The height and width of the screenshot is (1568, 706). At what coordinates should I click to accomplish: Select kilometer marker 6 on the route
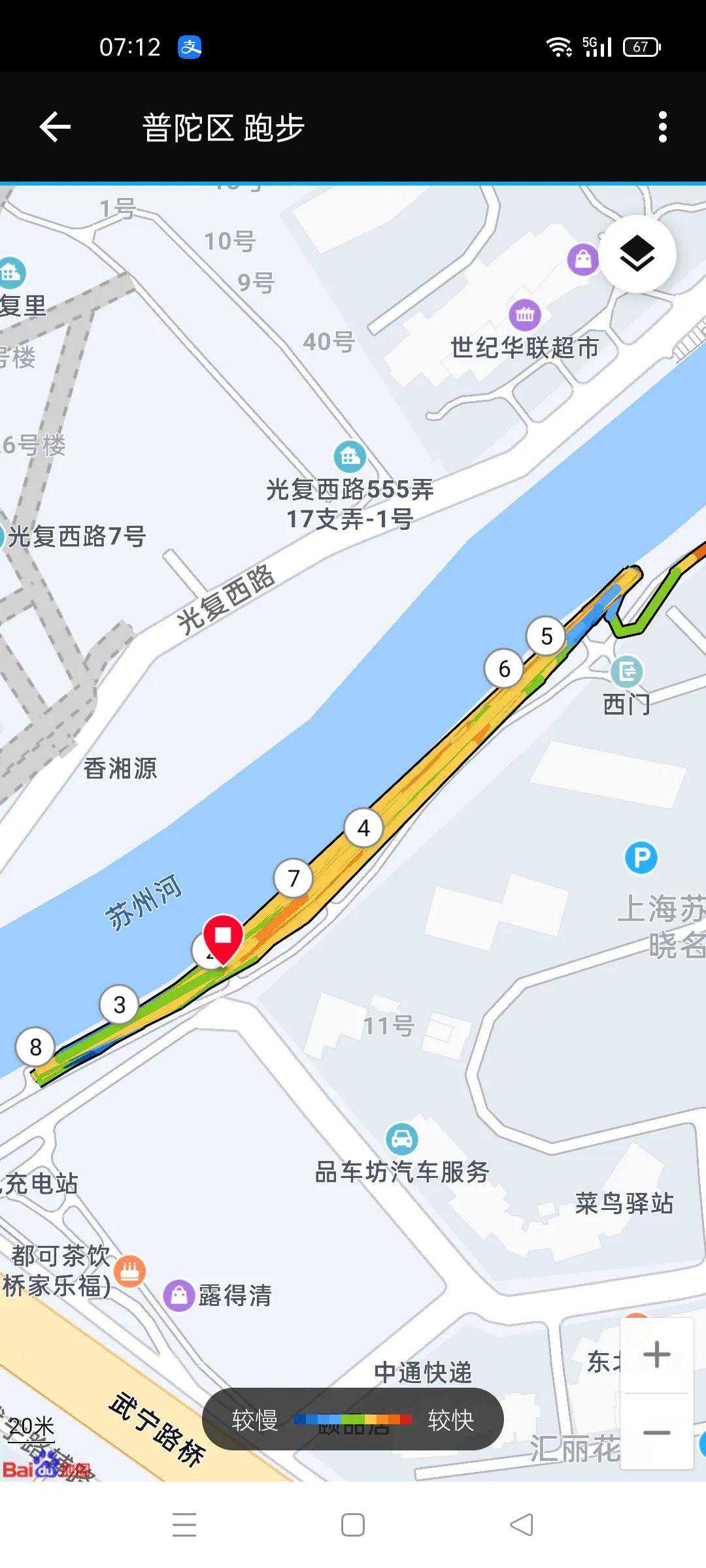click(x=504, y=668)
